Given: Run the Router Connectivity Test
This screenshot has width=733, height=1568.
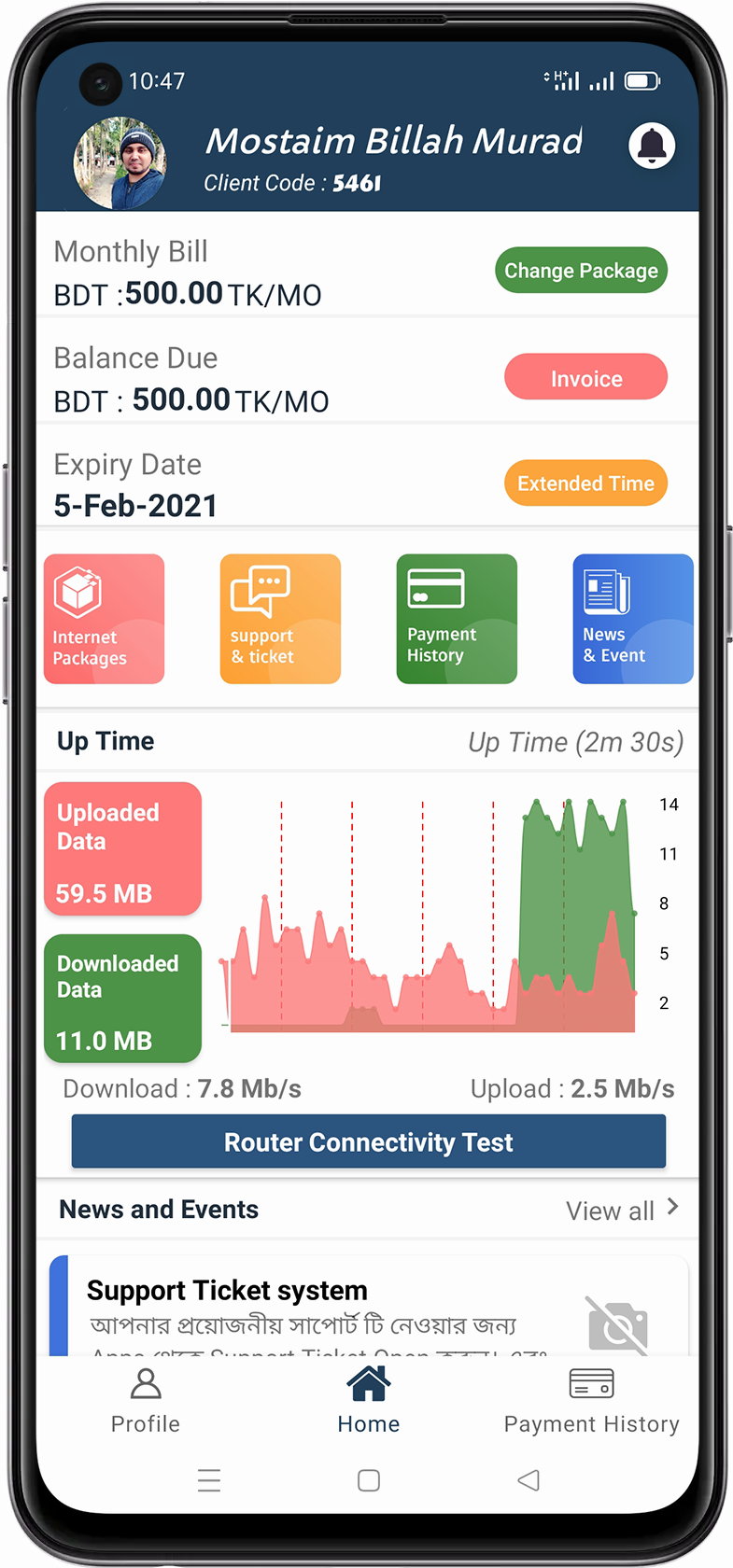Looking at the screenshot, I should point(368,1141).
